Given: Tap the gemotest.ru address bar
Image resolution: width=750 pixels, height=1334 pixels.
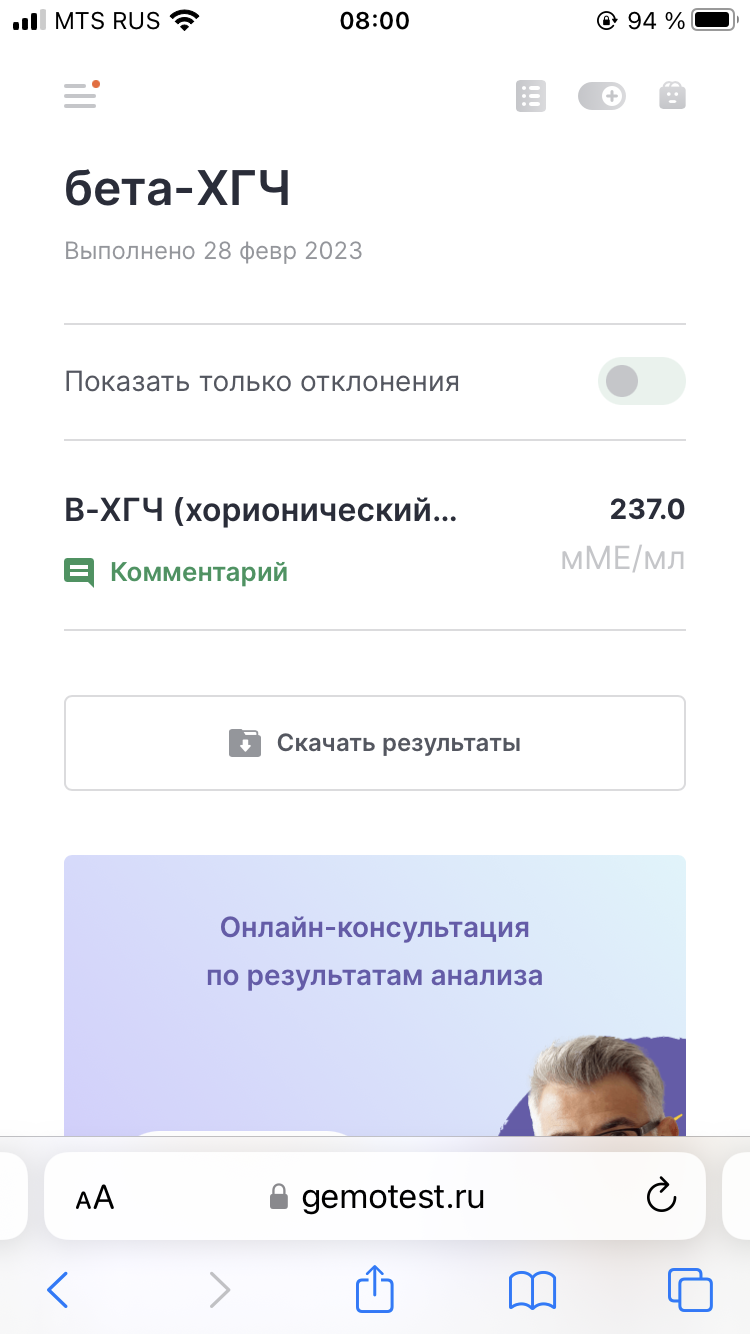Looking at the screenshot, I should (x=375, y=1196).
